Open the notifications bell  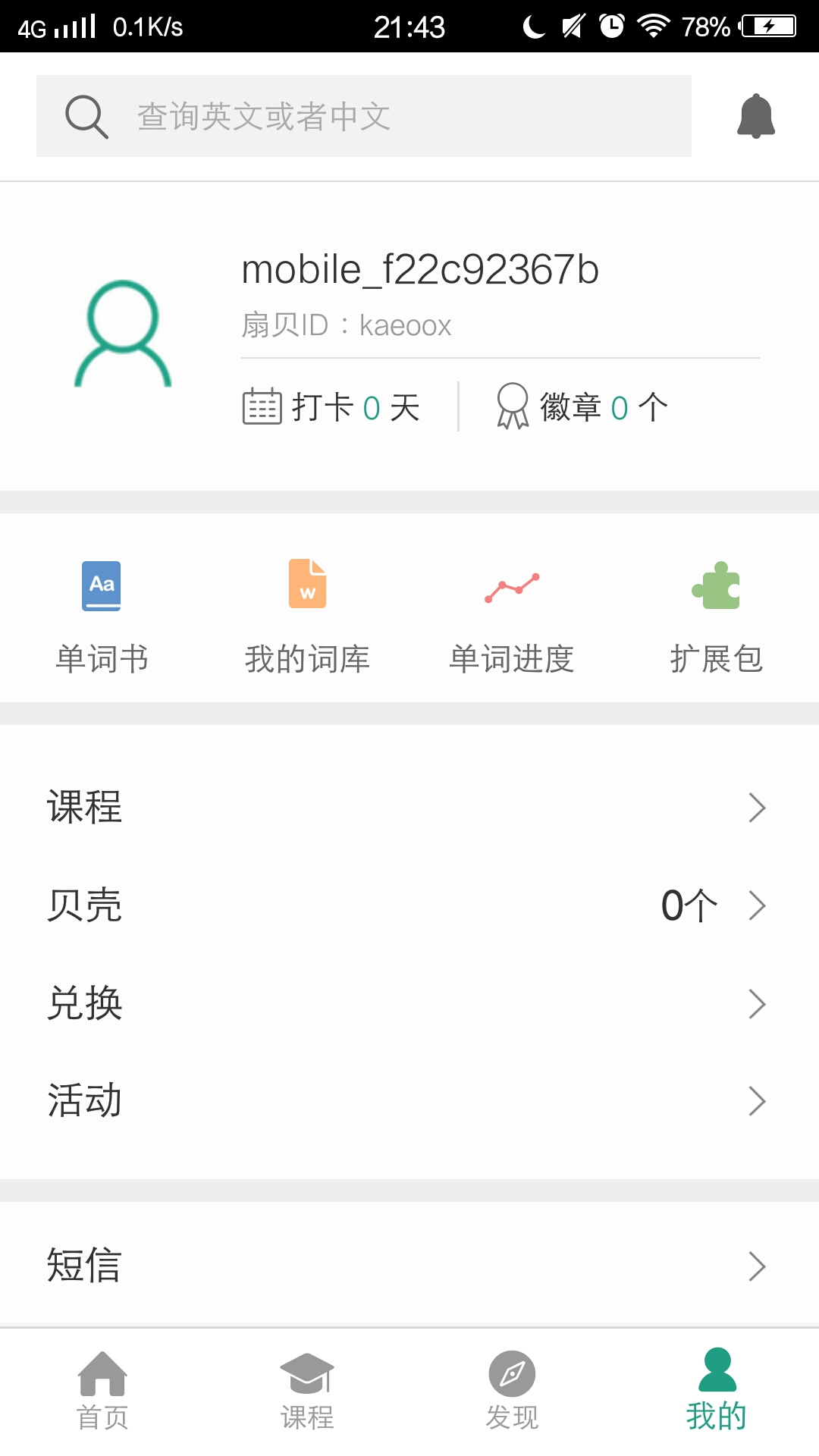tap(756, 116)
